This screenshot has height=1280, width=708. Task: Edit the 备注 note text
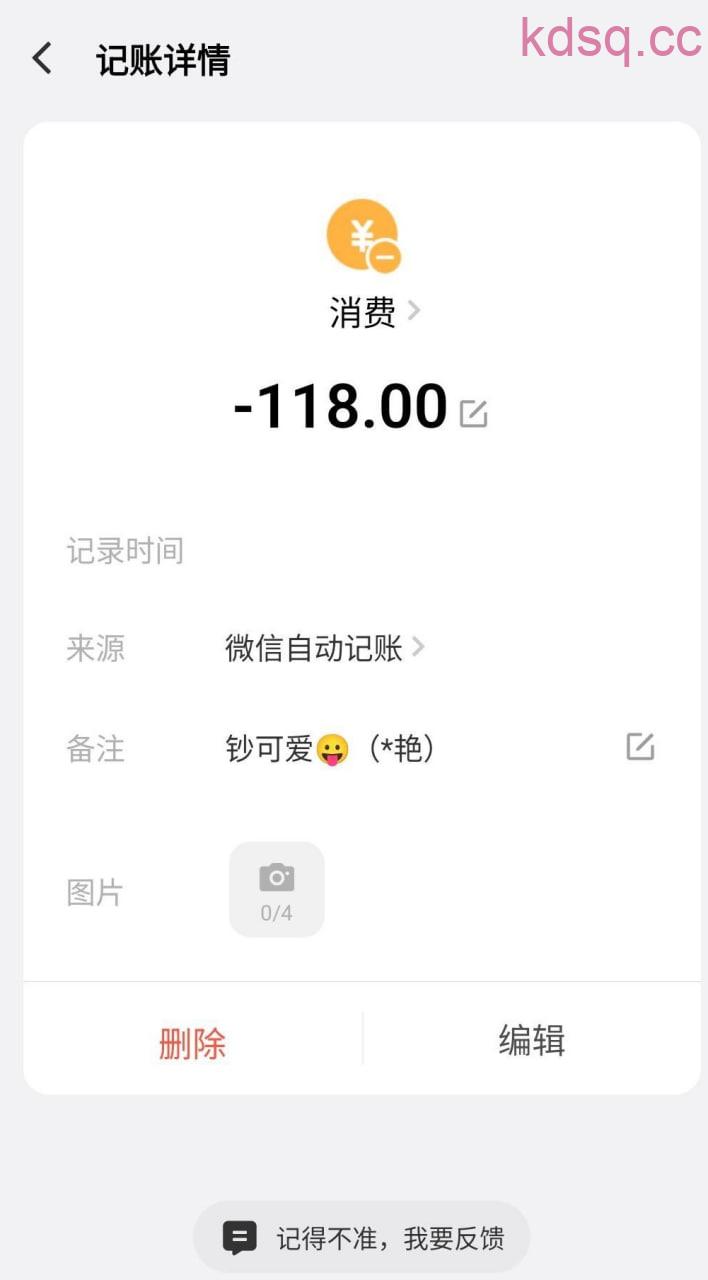pos(640,747)
